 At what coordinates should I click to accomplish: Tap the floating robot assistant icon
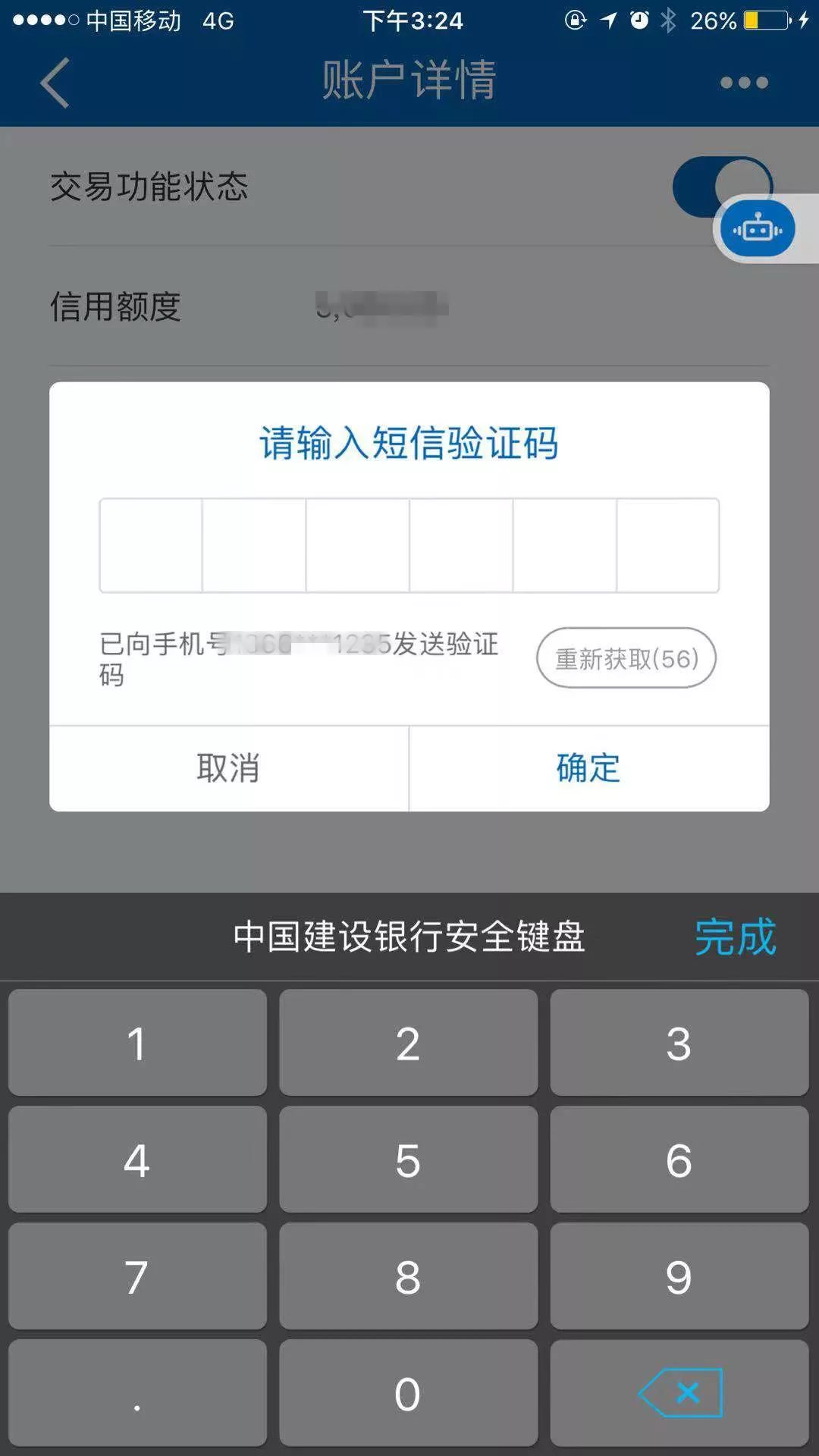click(x=757, y=227)
